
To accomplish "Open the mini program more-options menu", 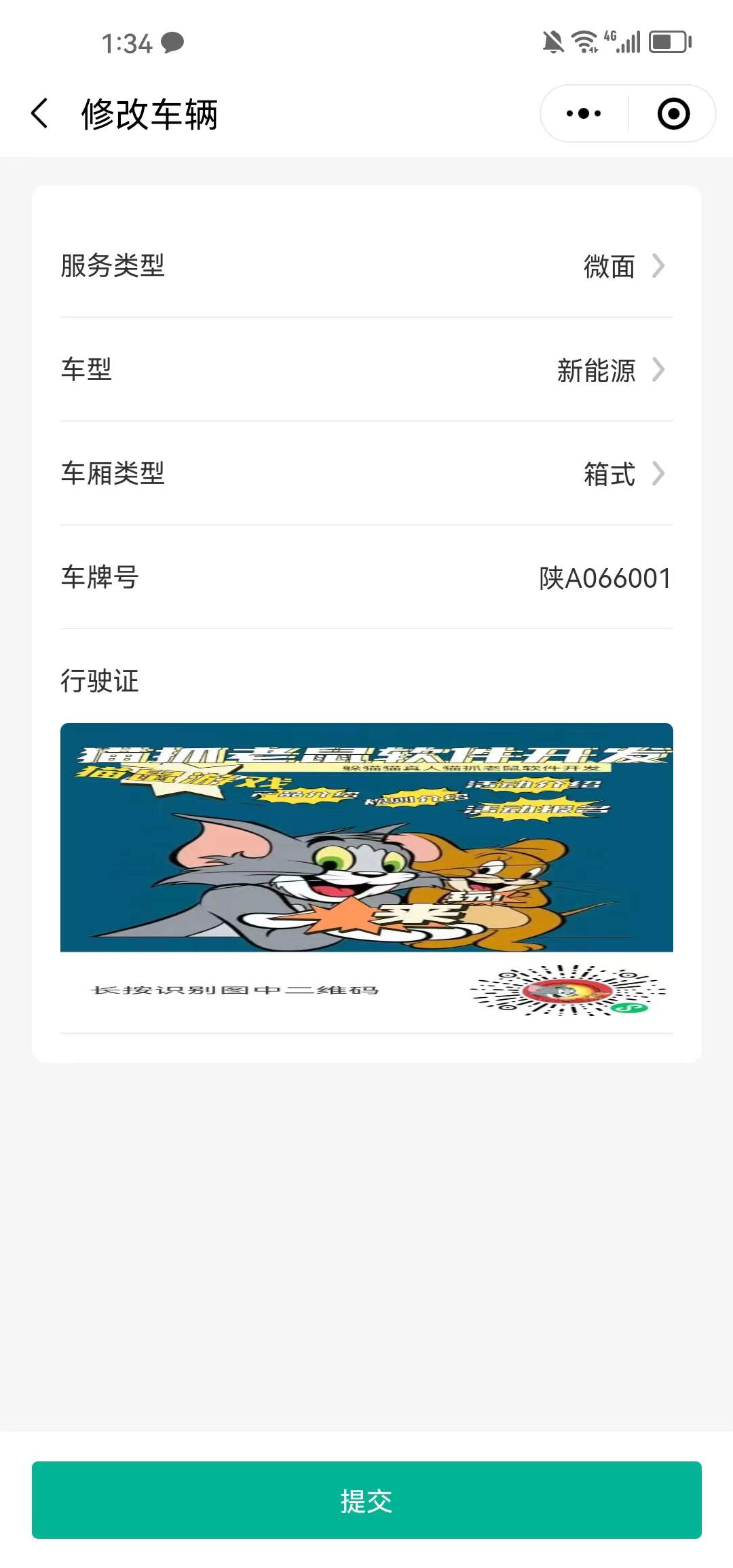I will click(584, 113).
